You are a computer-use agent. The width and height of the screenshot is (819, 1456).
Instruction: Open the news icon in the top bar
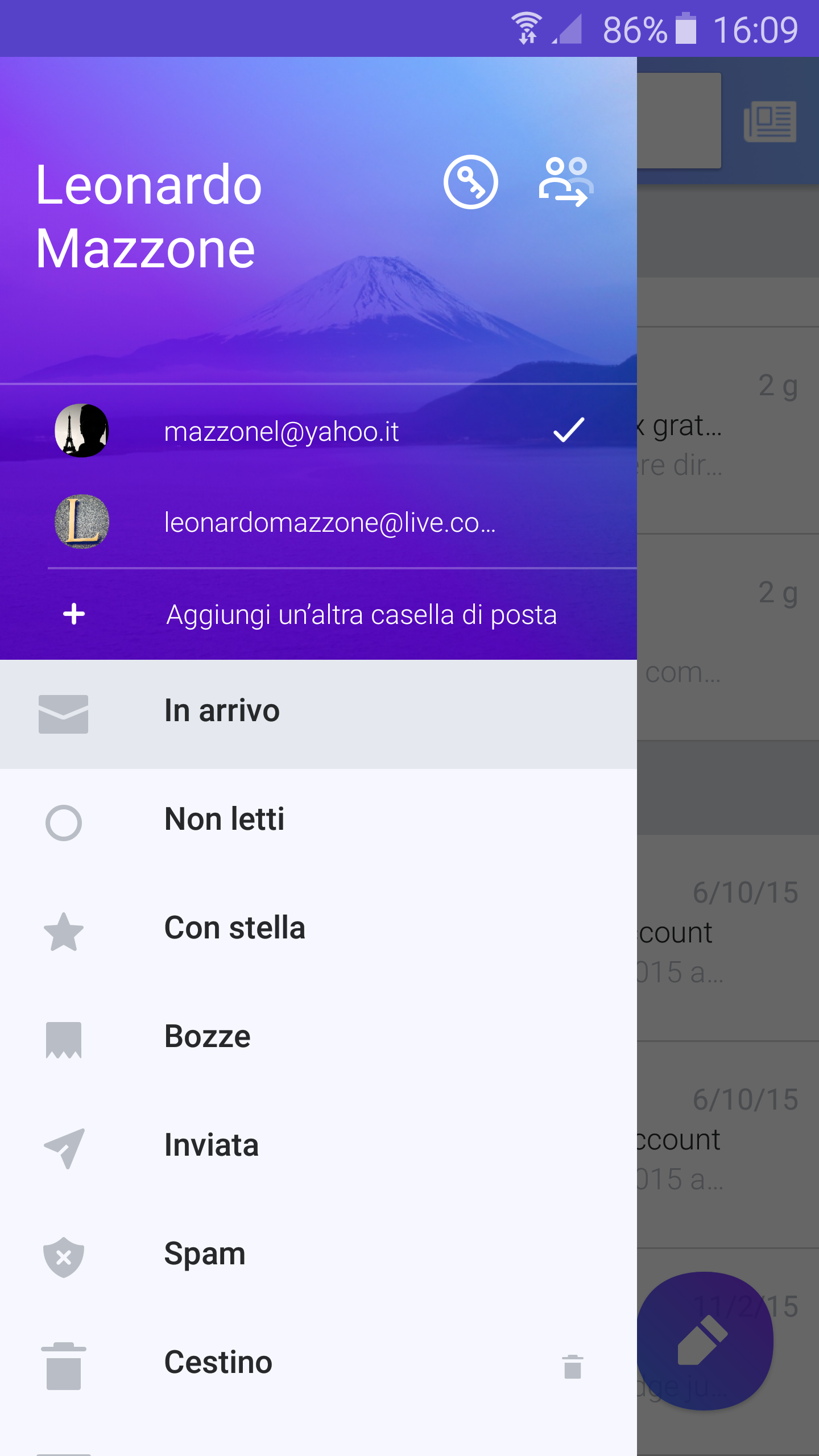(770, 122)
